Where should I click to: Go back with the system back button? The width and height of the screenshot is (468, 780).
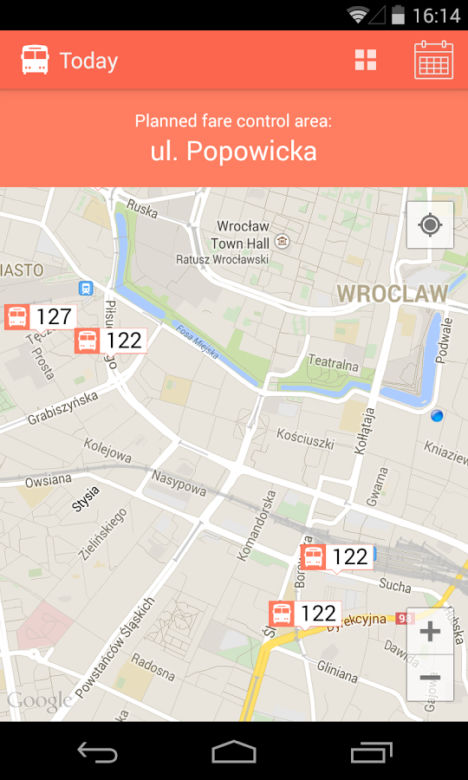point(97,752)
